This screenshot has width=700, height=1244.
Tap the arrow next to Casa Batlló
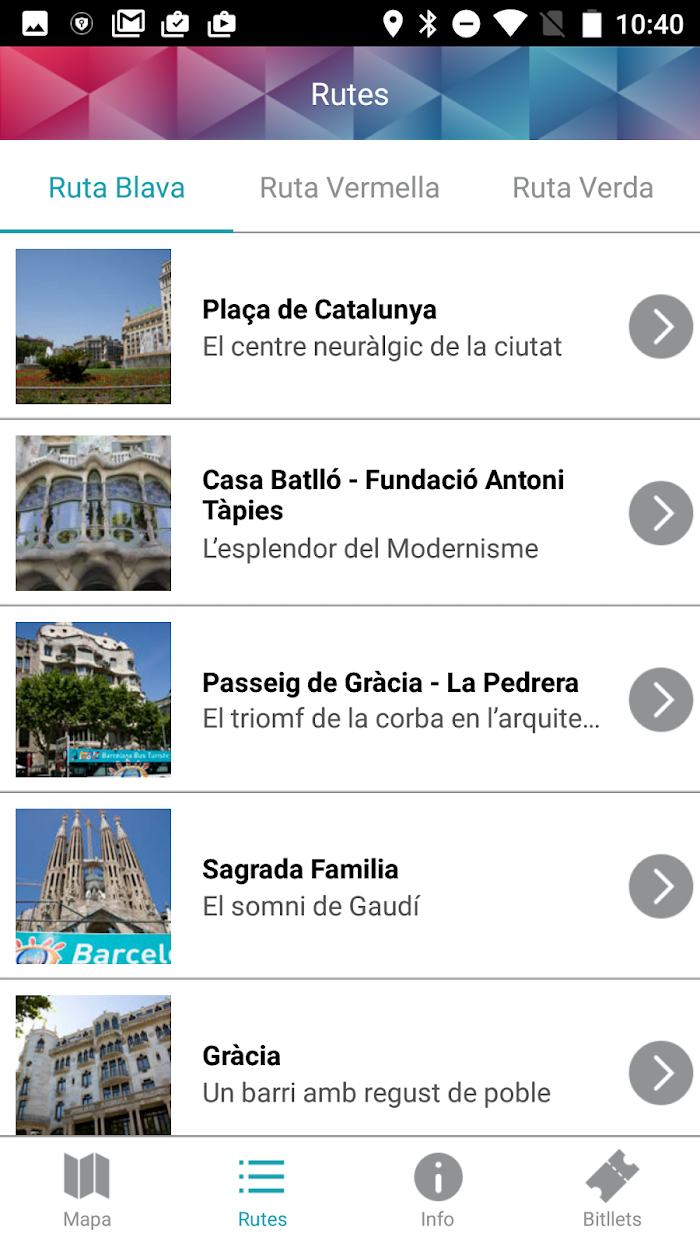[661, 513]
